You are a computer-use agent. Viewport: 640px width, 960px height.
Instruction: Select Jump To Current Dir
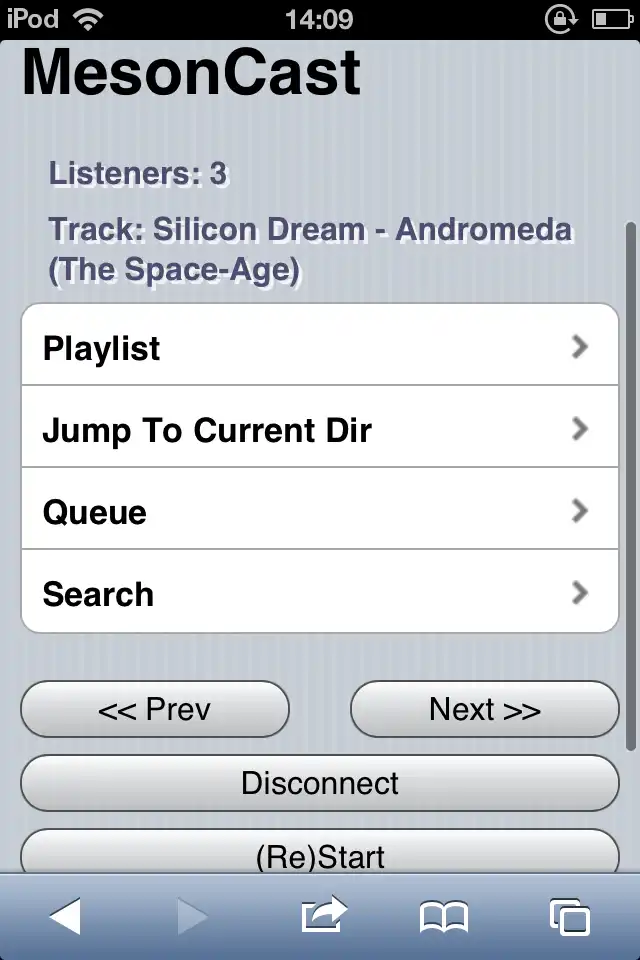pos(320,430)
